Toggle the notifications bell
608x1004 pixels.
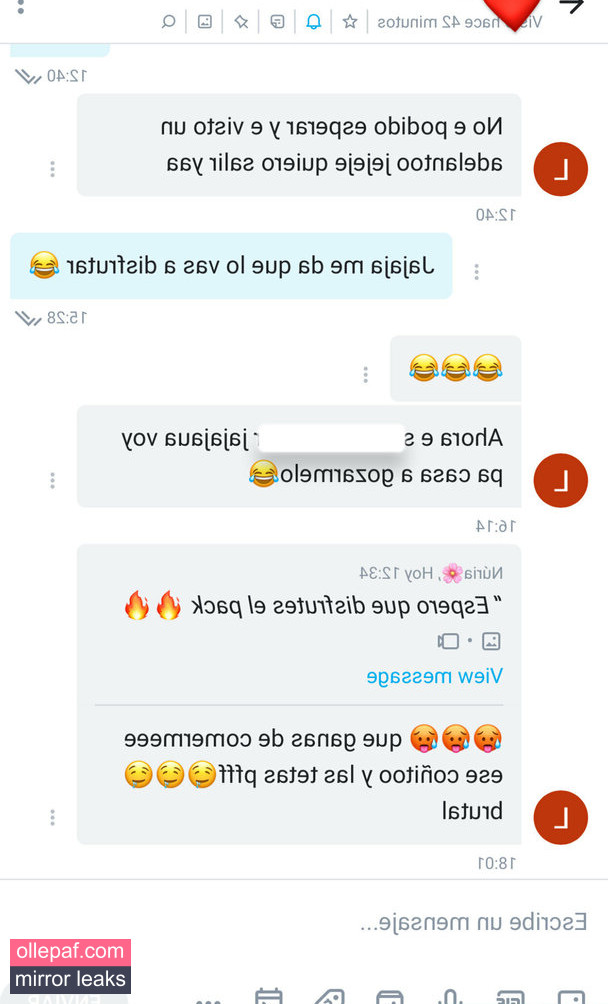point(314,22)
